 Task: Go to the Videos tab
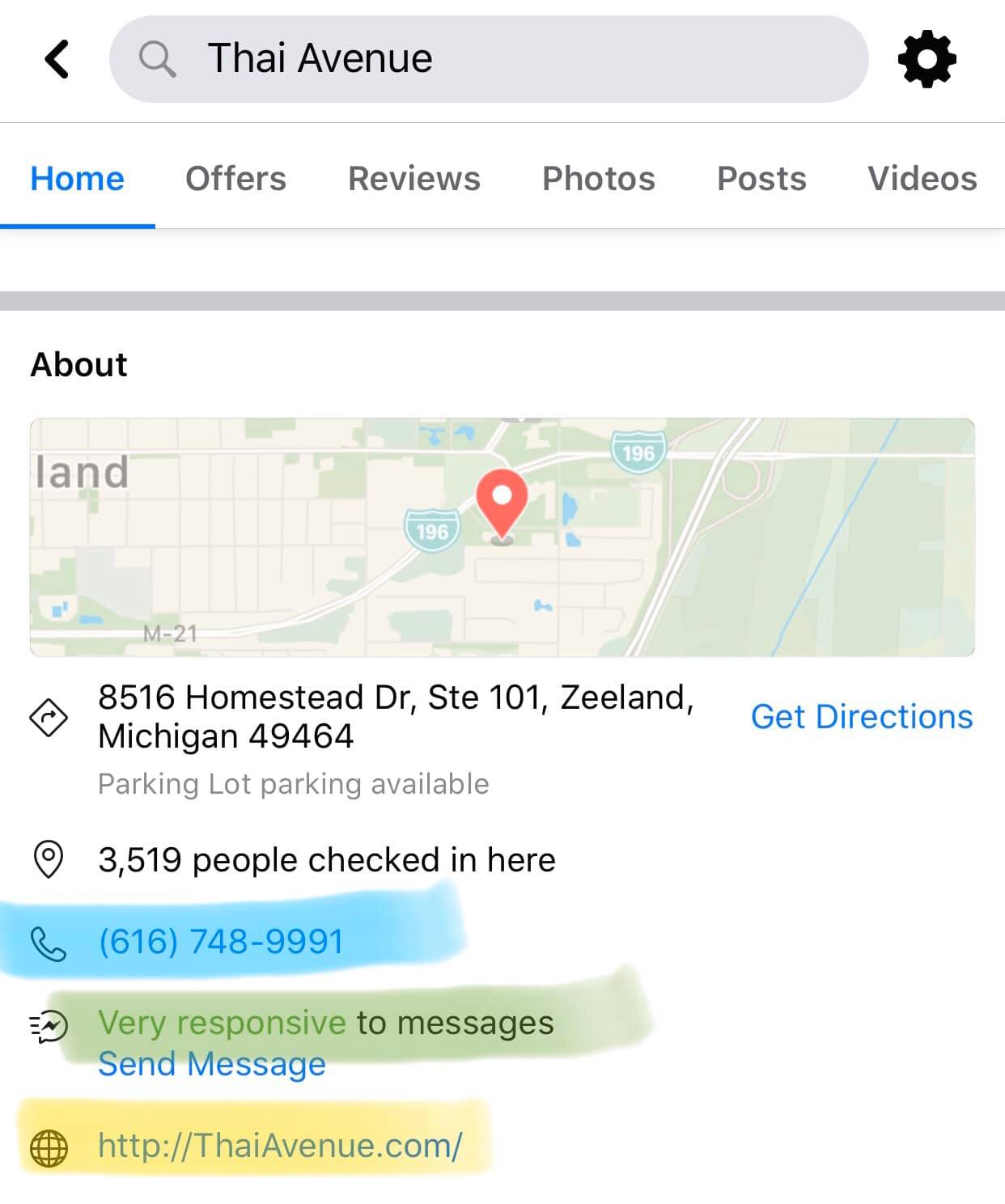coord(922,179)
